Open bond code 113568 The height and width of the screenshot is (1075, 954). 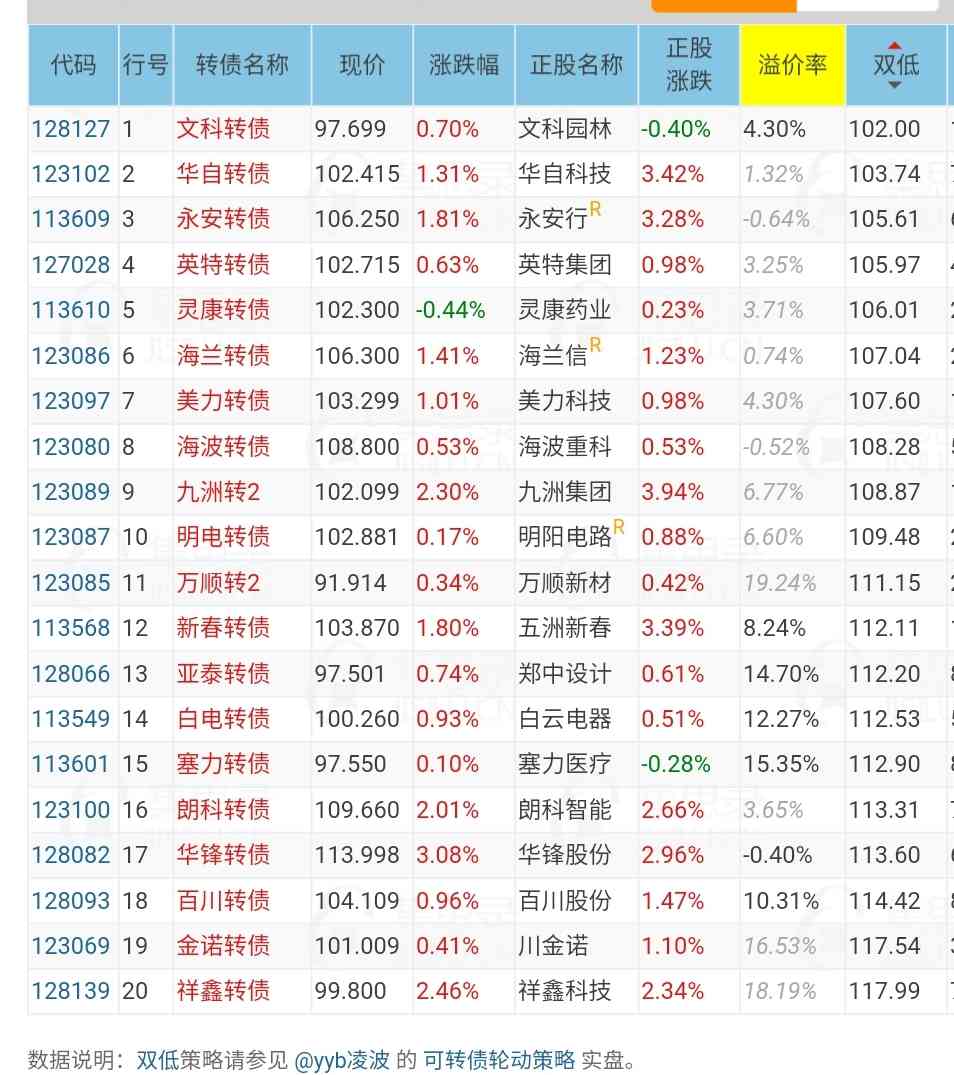[71, 628]
